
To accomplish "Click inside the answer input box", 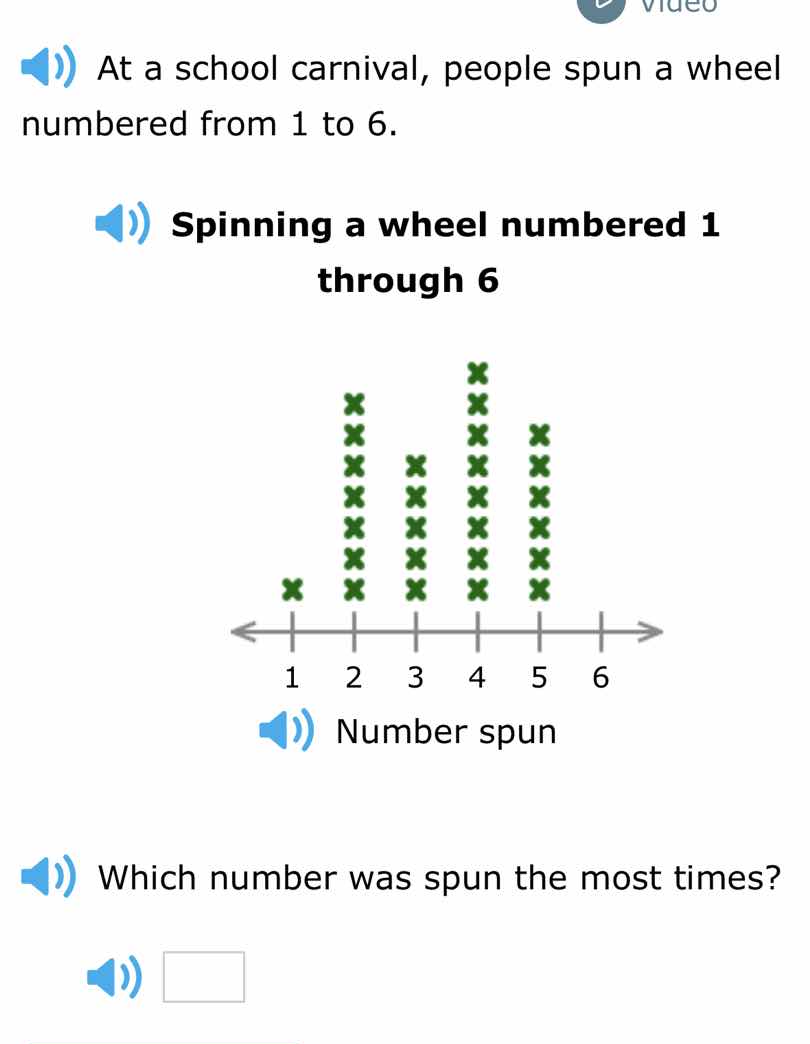I will pyautogui.click(x=203, y=975).
